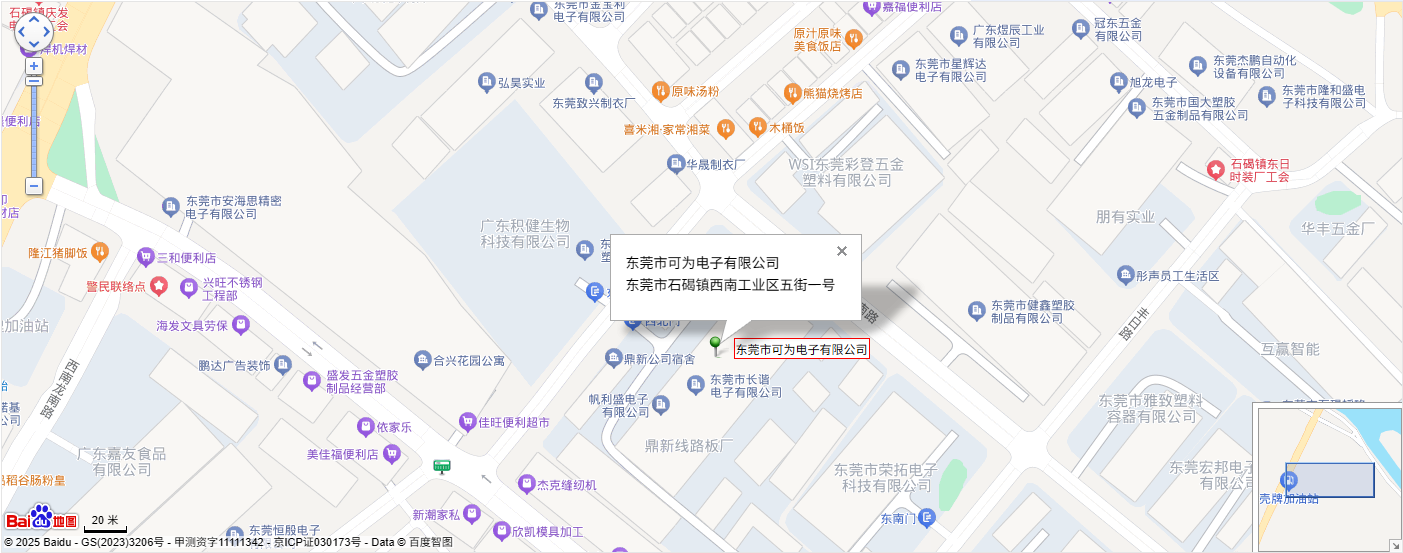The width and height of the screenshot is (1403, 553).
Task: Select the 佳旺便利超市 shop marker
Action: pos(466,422)
